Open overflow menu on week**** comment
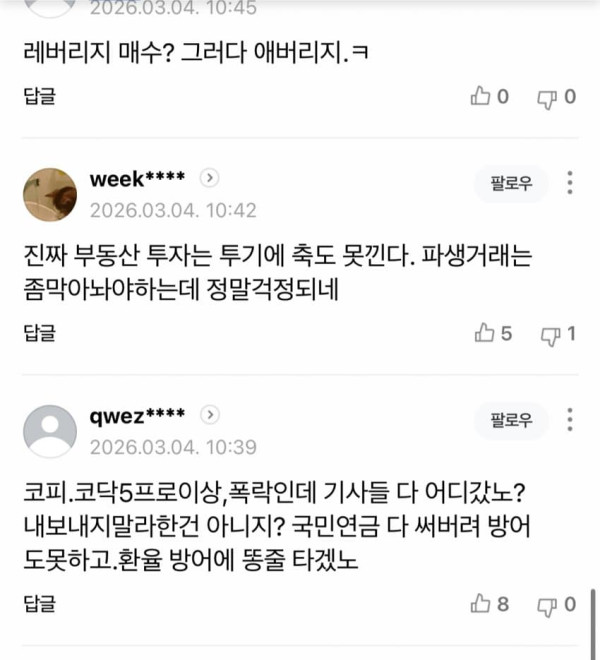Screen dimensions: 600x660 569,184
